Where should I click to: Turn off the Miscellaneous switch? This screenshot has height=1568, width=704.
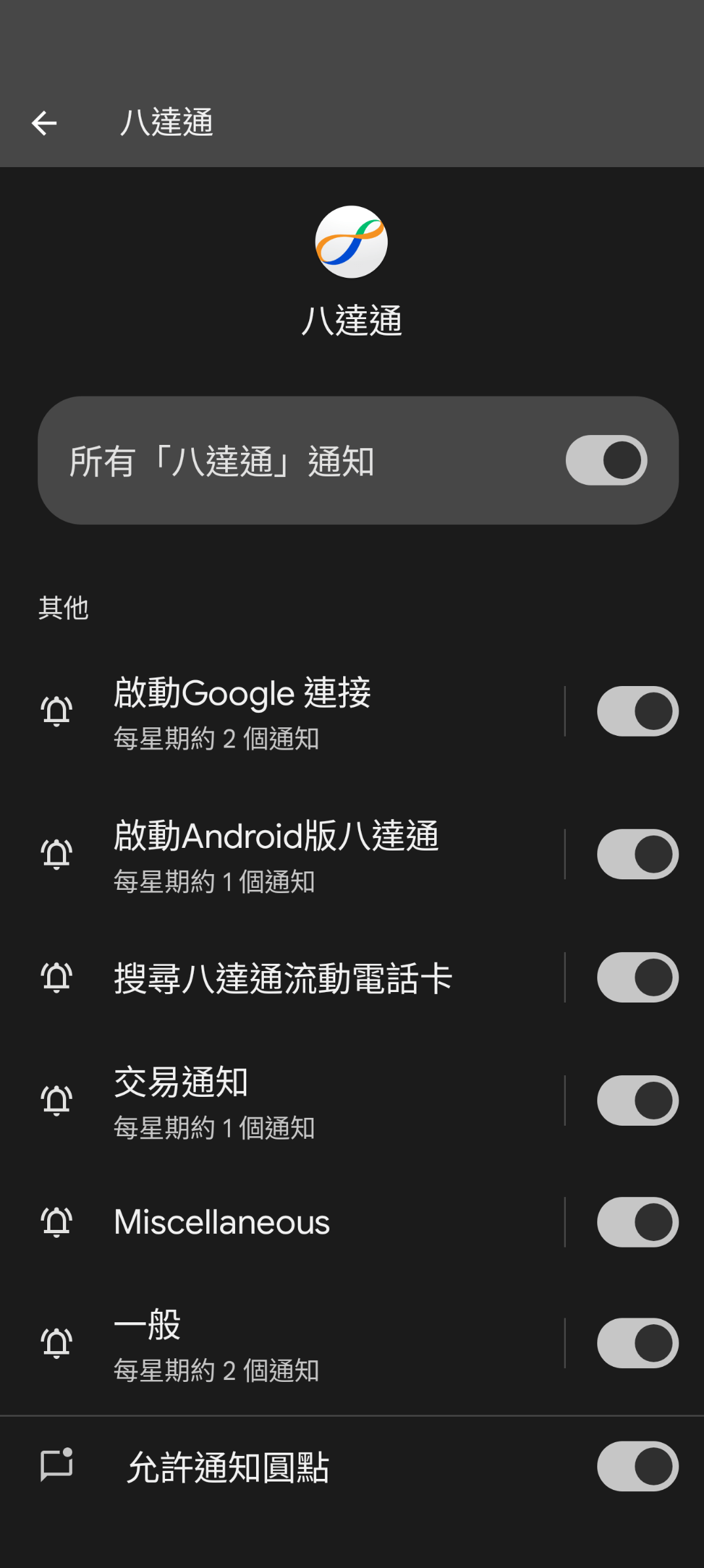click(x=637, y=1223)
